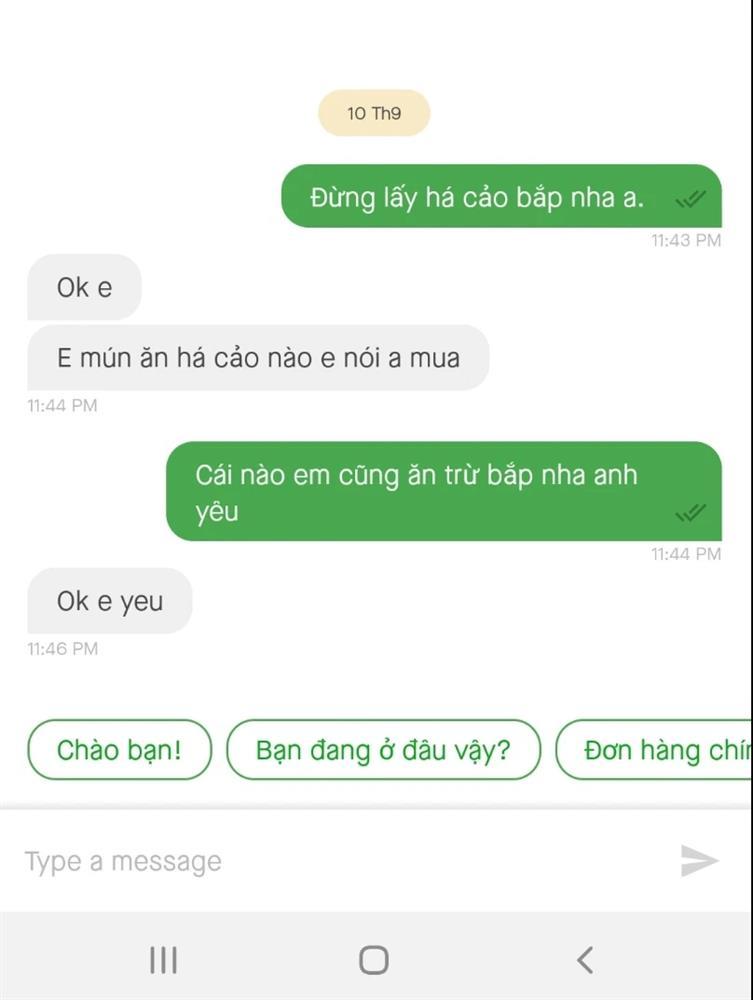753x1000 pixels.
Task: Tap the 11:44 PM timestamp under the received message
Action: [61, 405]
